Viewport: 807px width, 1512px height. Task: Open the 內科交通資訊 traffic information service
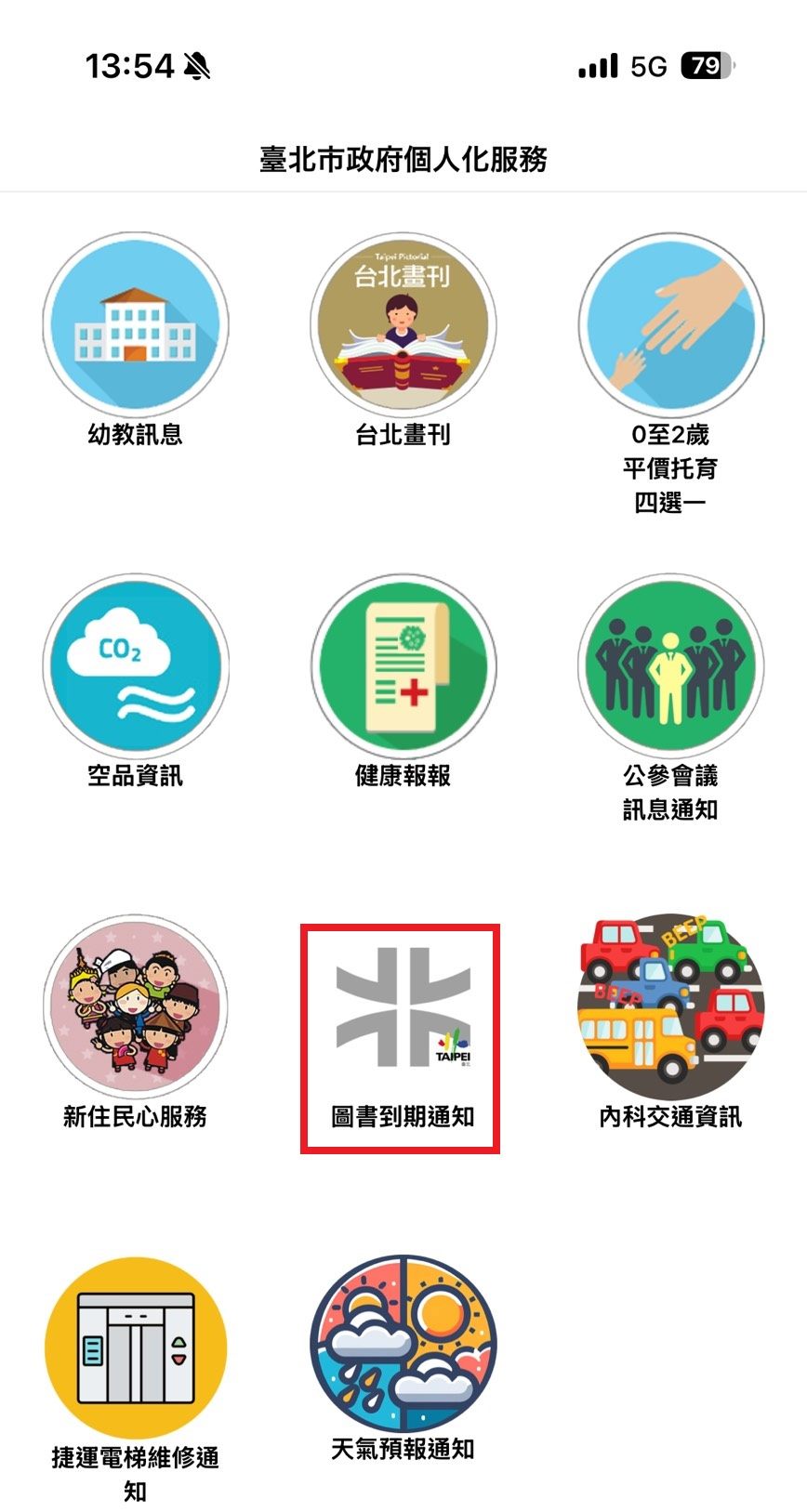pos(668,1004)
